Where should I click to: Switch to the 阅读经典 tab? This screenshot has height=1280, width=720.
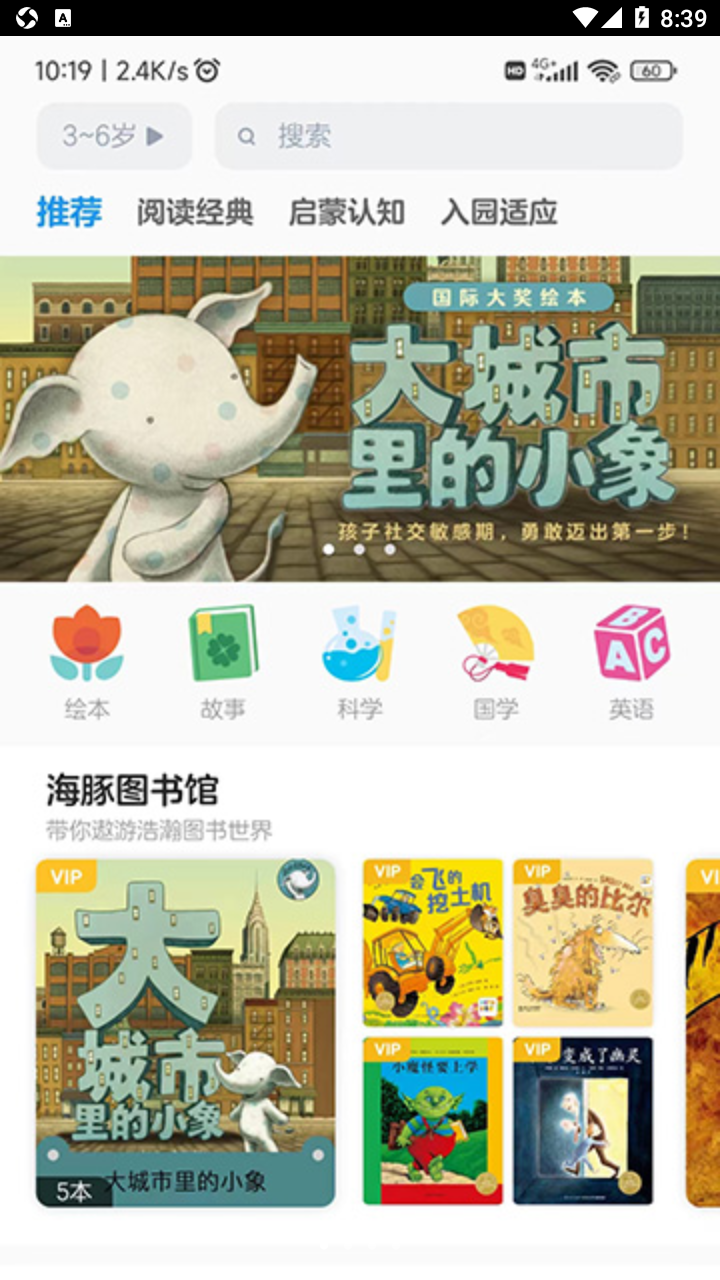195,212
